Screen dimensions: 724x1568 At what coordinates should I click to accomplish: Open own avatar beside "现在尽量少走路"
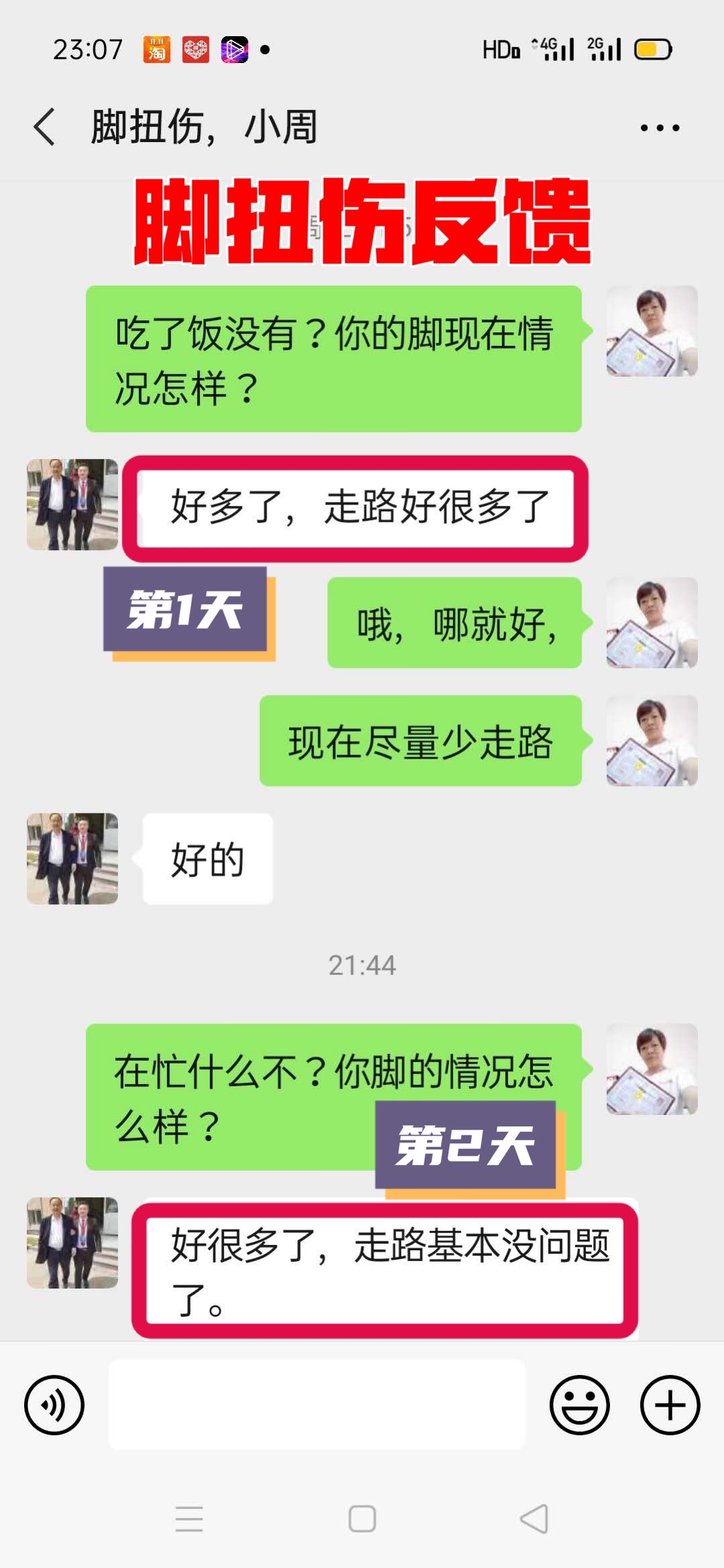tap(652, 741)
